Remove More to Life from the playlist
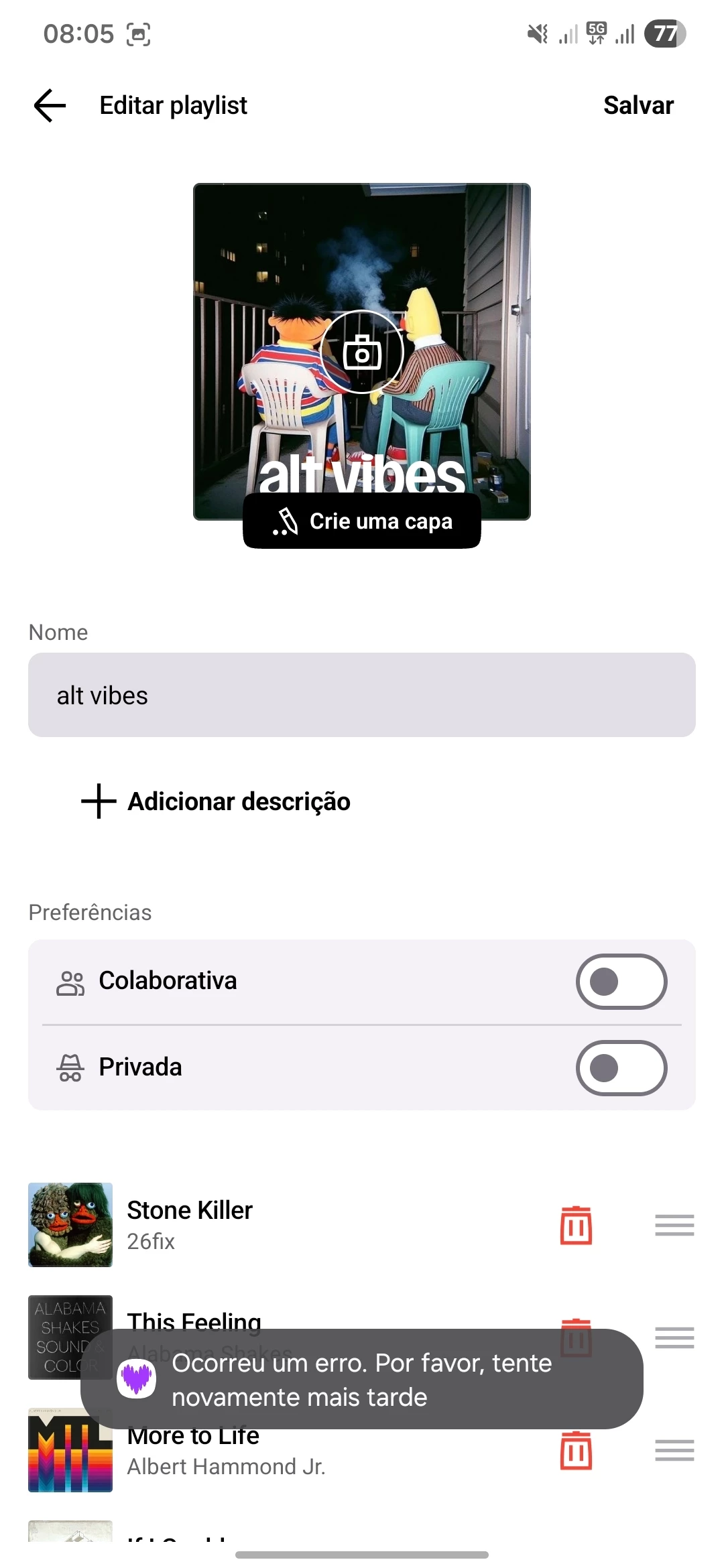724x1568 pixels. click(x=576, y=1450)
